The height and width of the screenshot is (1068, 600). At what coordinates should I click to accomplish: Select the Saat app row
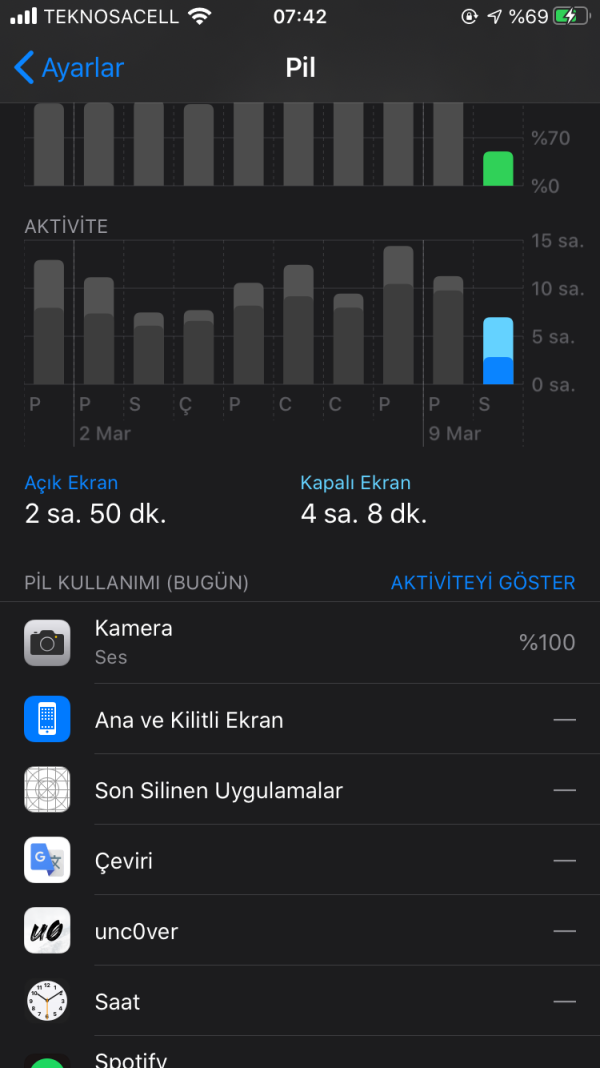tap(300, 1001)
